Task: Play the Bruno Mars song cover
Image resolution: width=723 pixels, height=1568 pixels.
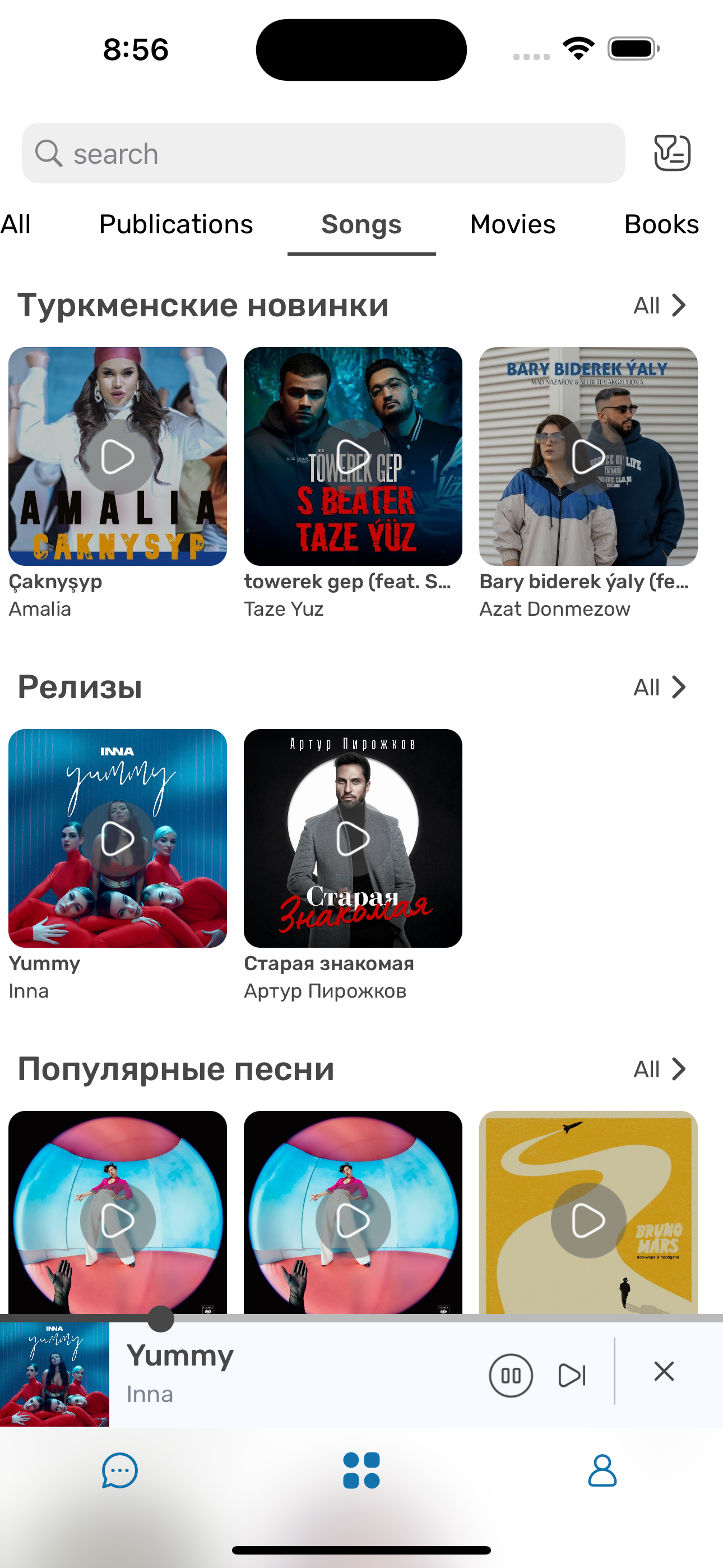Action: (588, 1220)
